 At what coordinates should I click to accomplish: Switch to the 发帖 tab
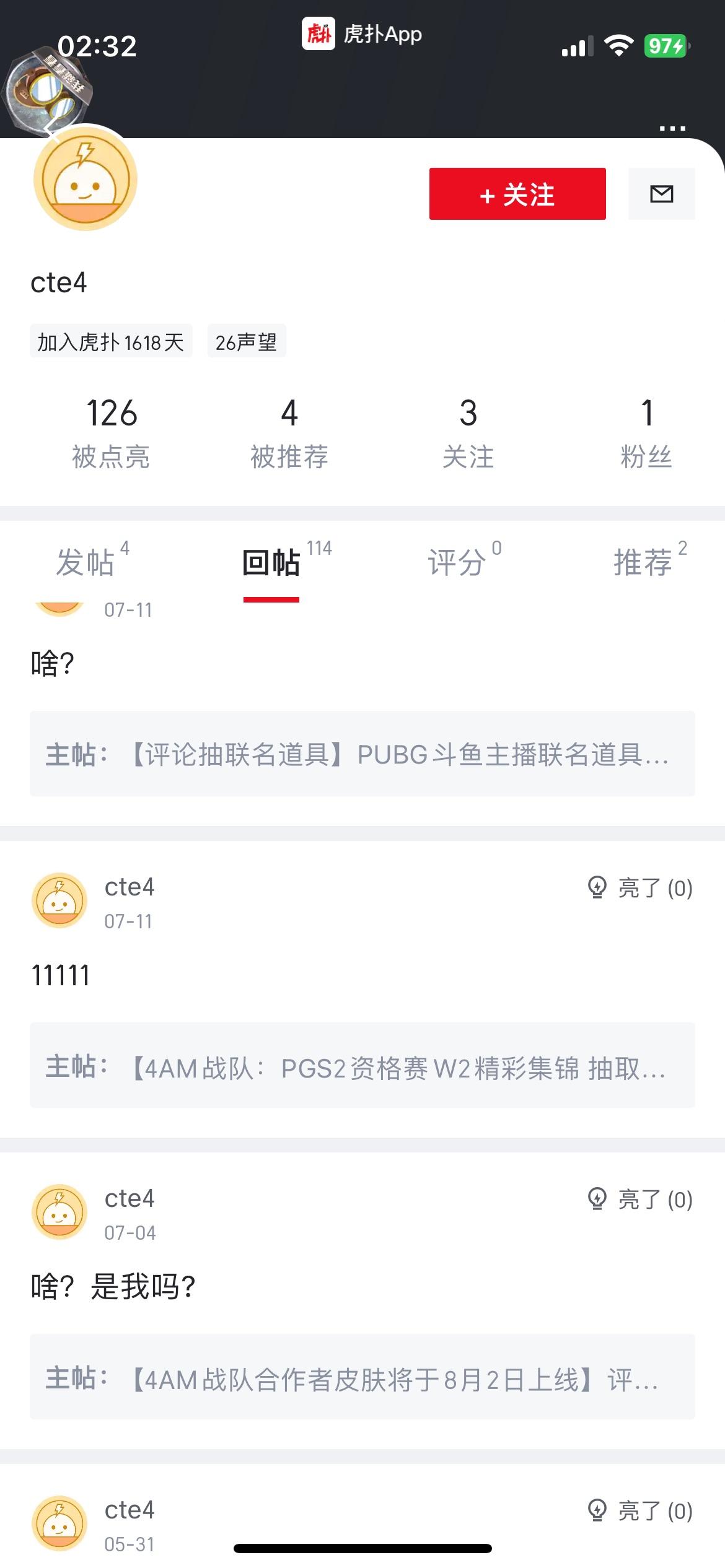pos(87,562)
